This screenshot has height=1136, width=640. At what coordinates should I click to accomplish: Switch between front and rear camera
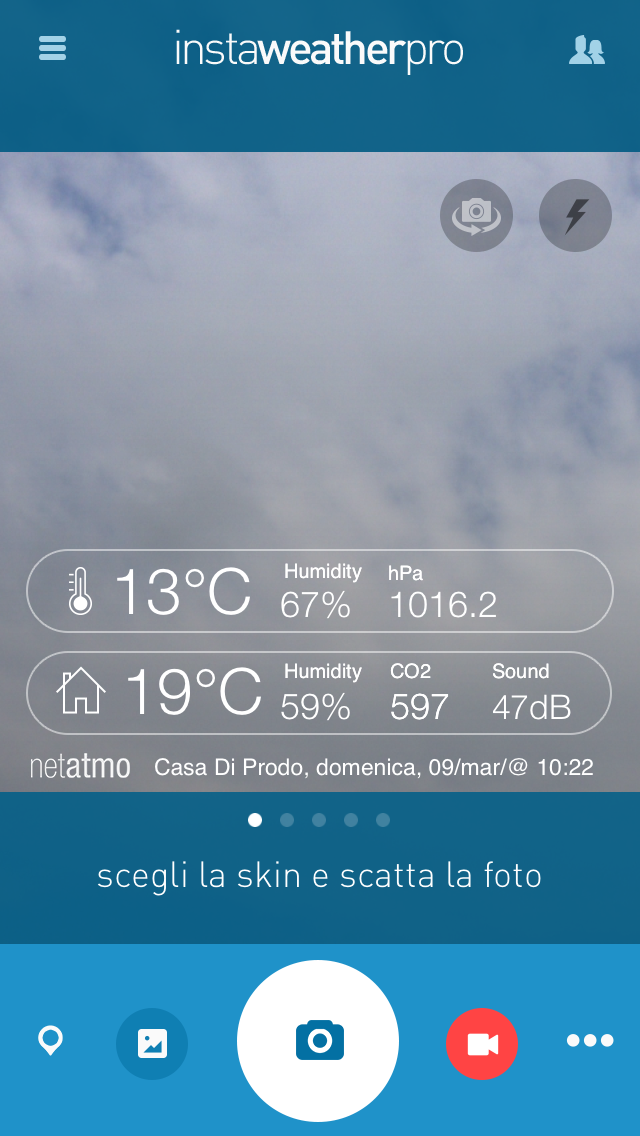476,215
